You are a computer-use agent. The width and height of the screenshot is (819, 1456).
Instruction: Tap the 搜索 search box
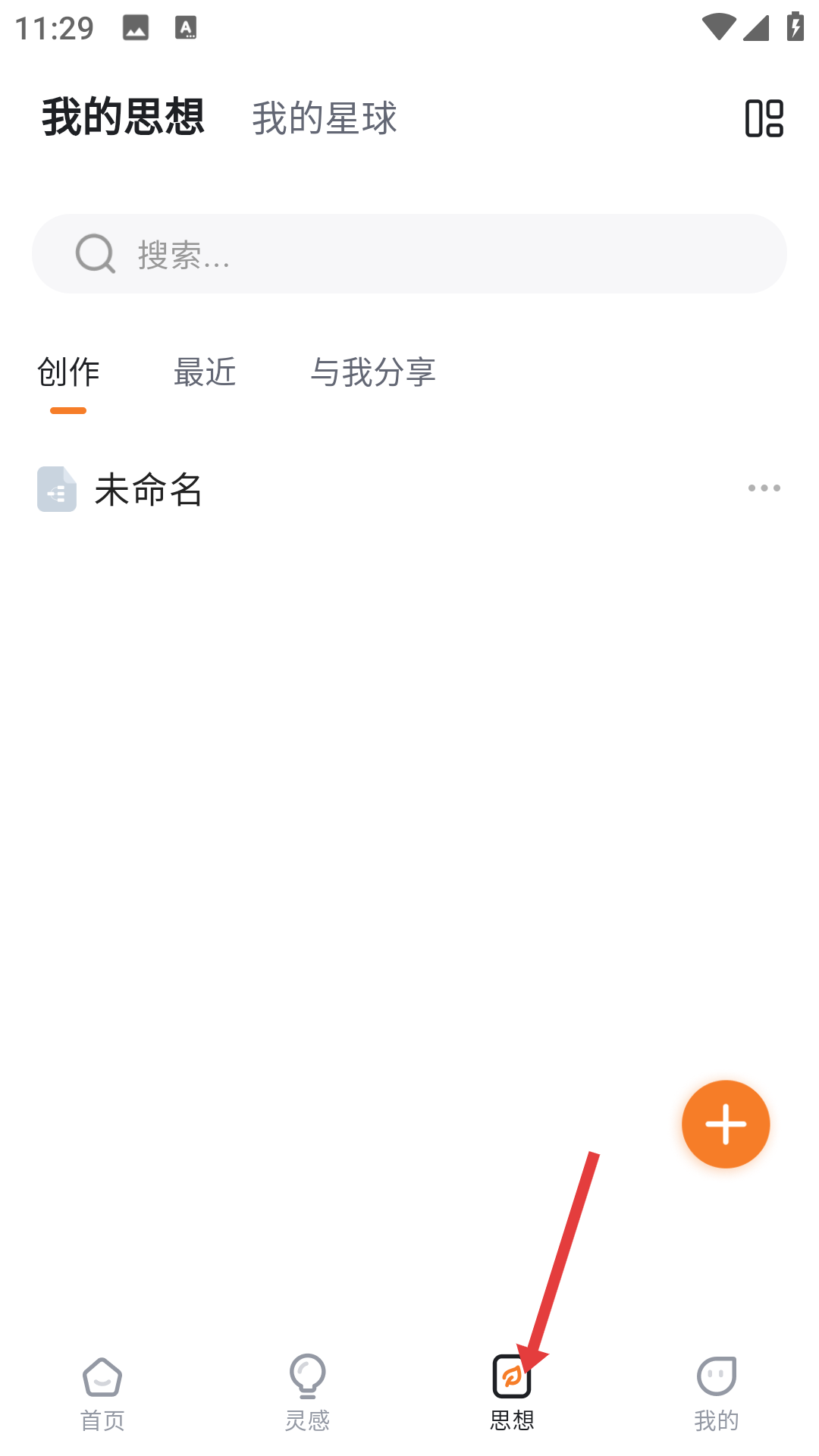(x=409, y=253)
